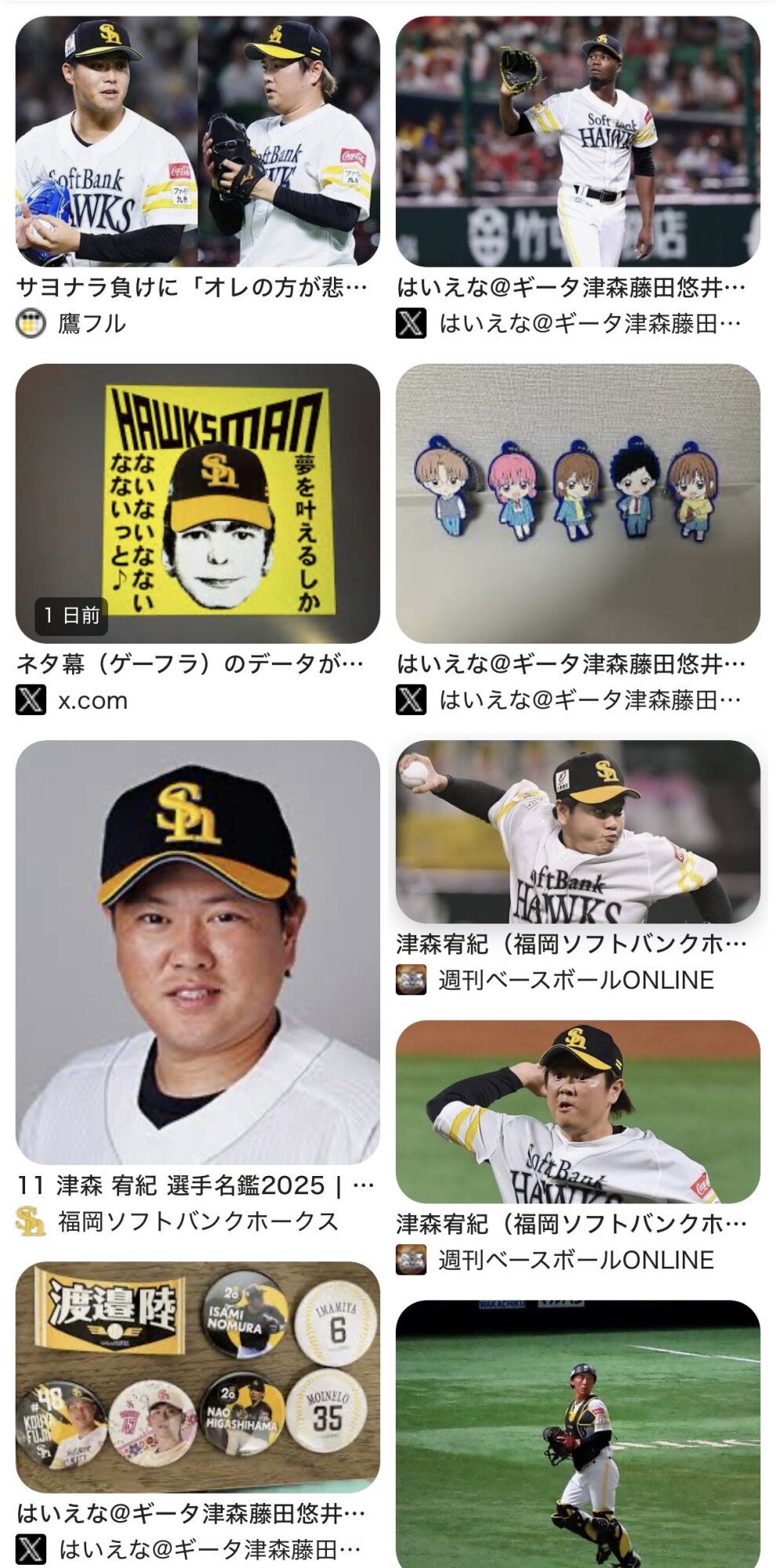776x1568 pixels.
Task: Open the photo of the player raising his glove
Action: pos(578,142)
